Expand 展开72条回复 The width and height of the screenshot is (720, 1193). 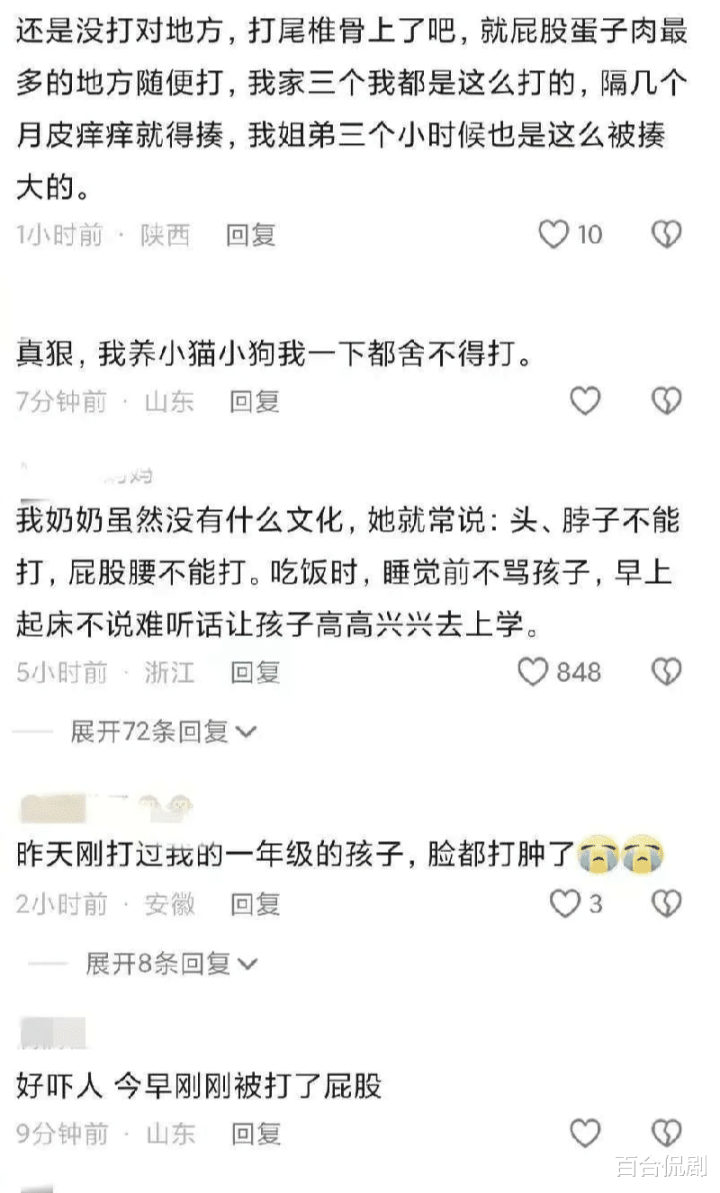pos(163,732)
